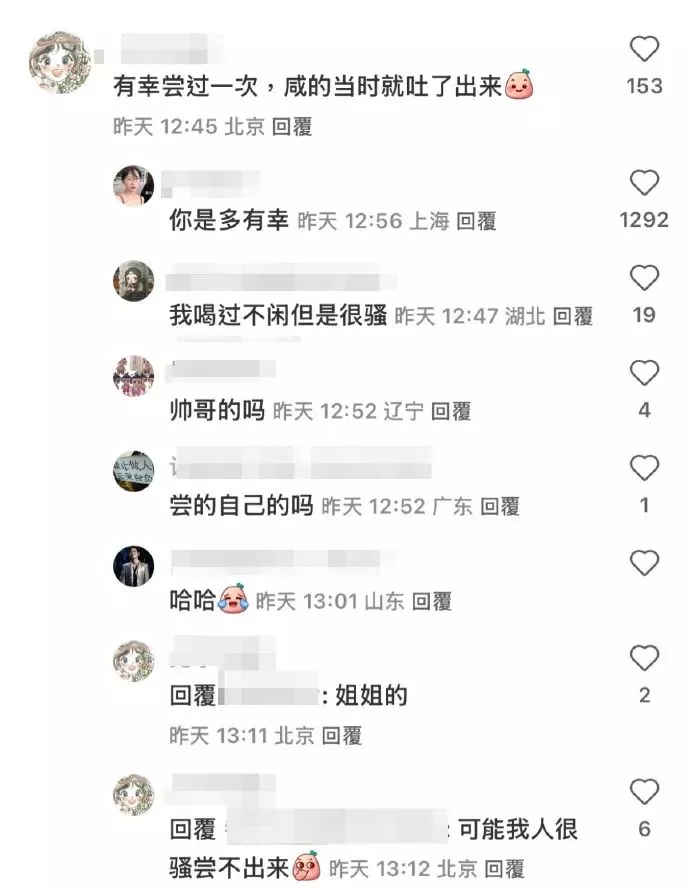The width and height of the screenshot is (690, 889).
Task: Open avatar of the '有幸尝过一次' commenter
Action: pyautogui.click(x=59, y=63)
